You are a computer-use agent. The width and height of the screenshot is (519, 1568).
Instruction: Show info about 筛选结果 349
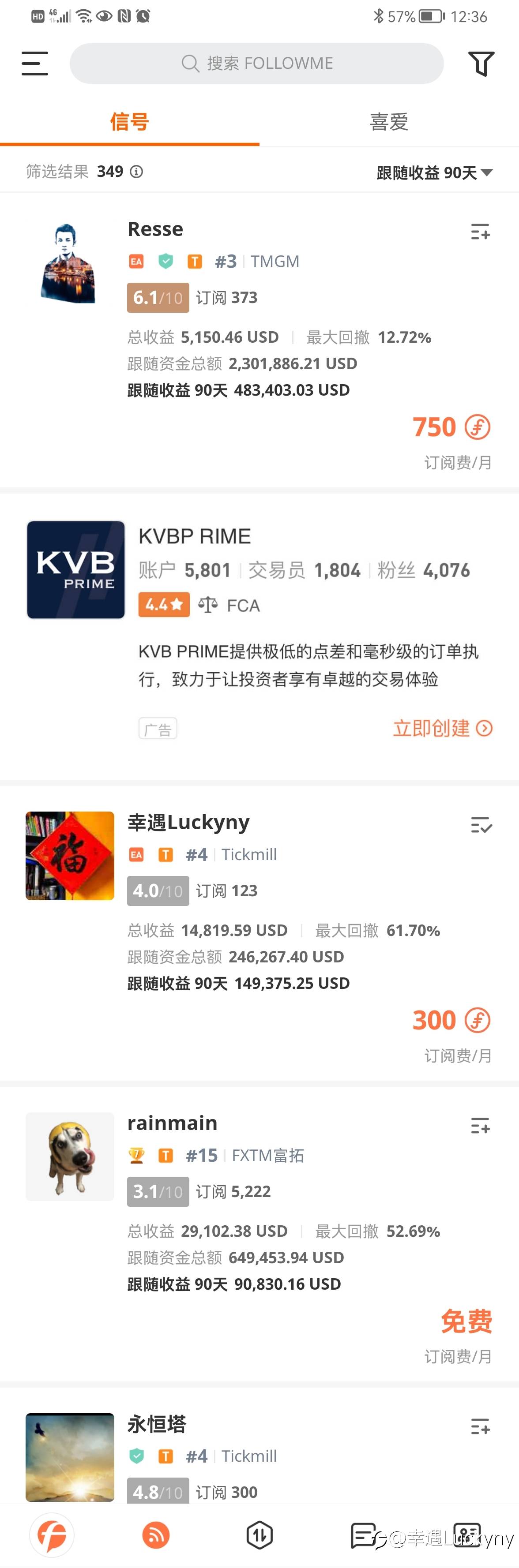[137, 172]
